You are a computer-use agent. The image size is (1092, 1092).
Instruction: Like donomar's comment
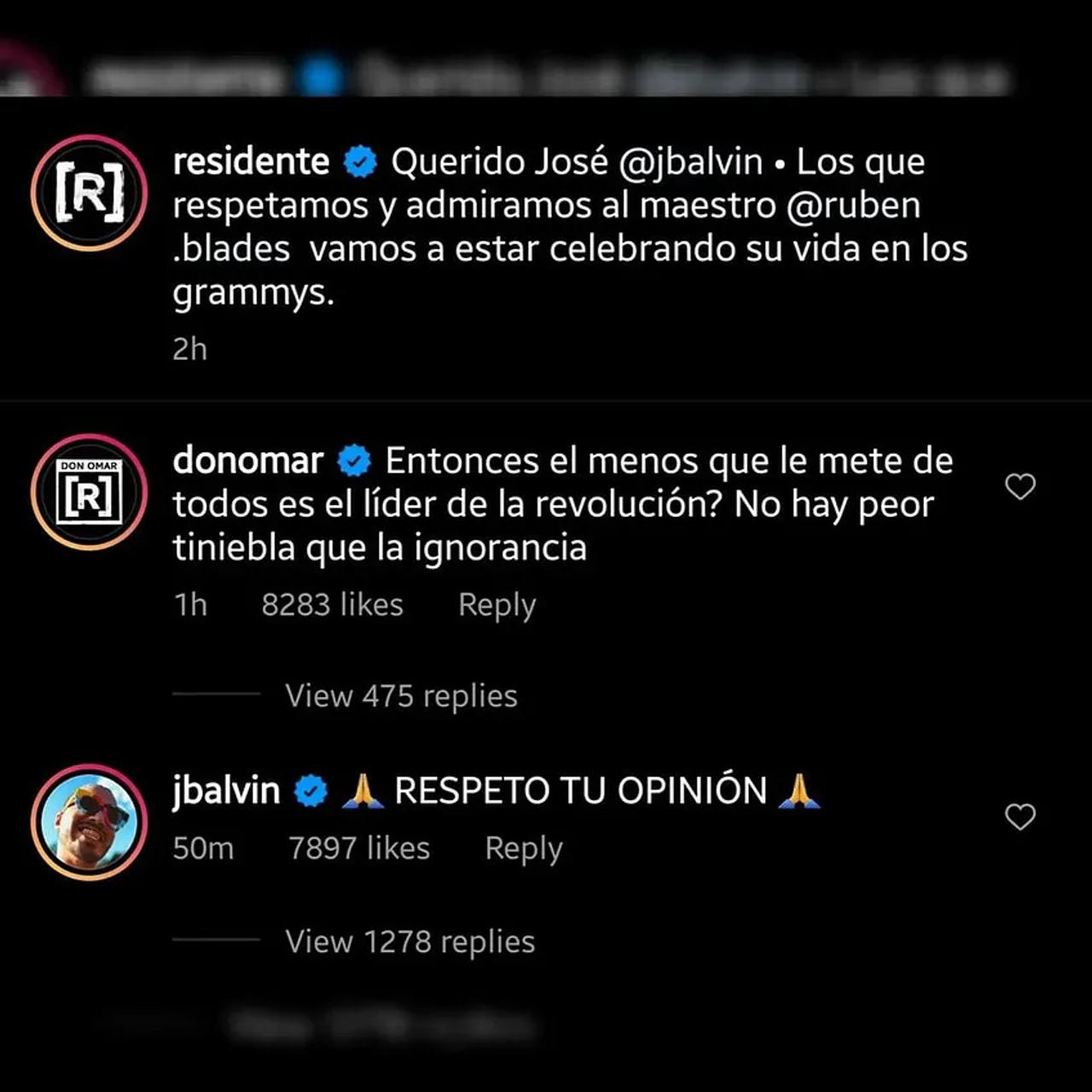pos(1019,487)
